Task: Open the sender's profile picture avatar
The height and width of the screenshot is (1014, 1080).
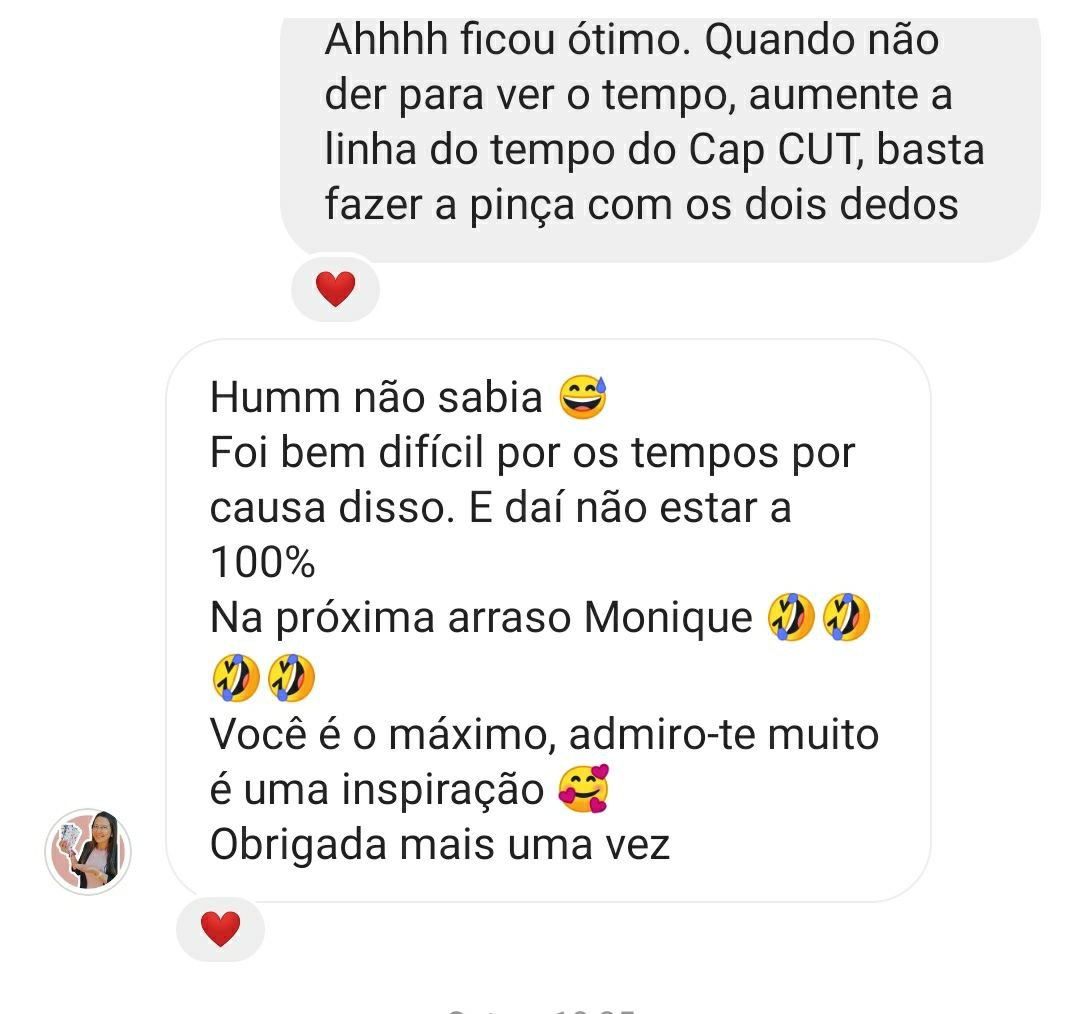Action: [89, 851]
